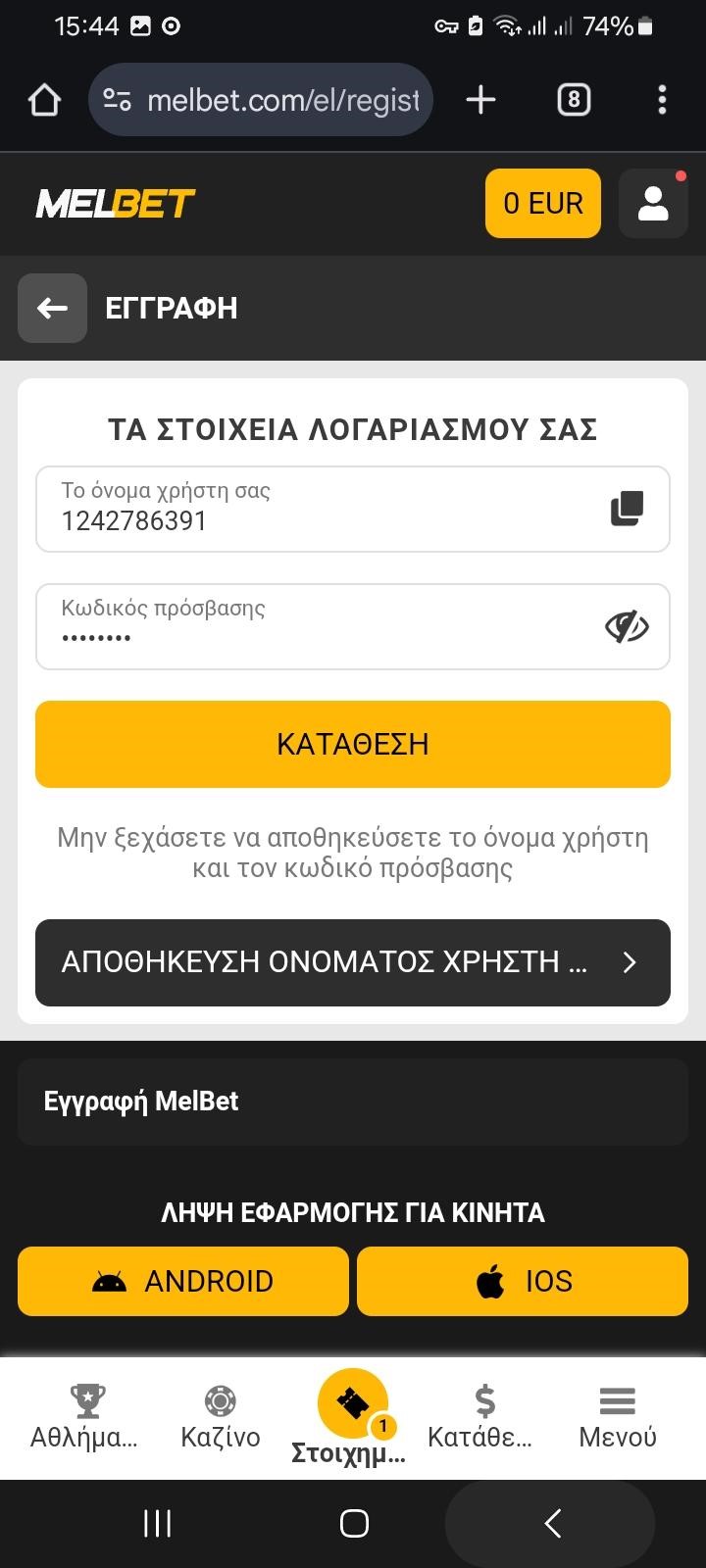Download the IOS mobile app
Viewport: 706px width, 1568px height.
pyautogui.click(x=523, y=1281)
